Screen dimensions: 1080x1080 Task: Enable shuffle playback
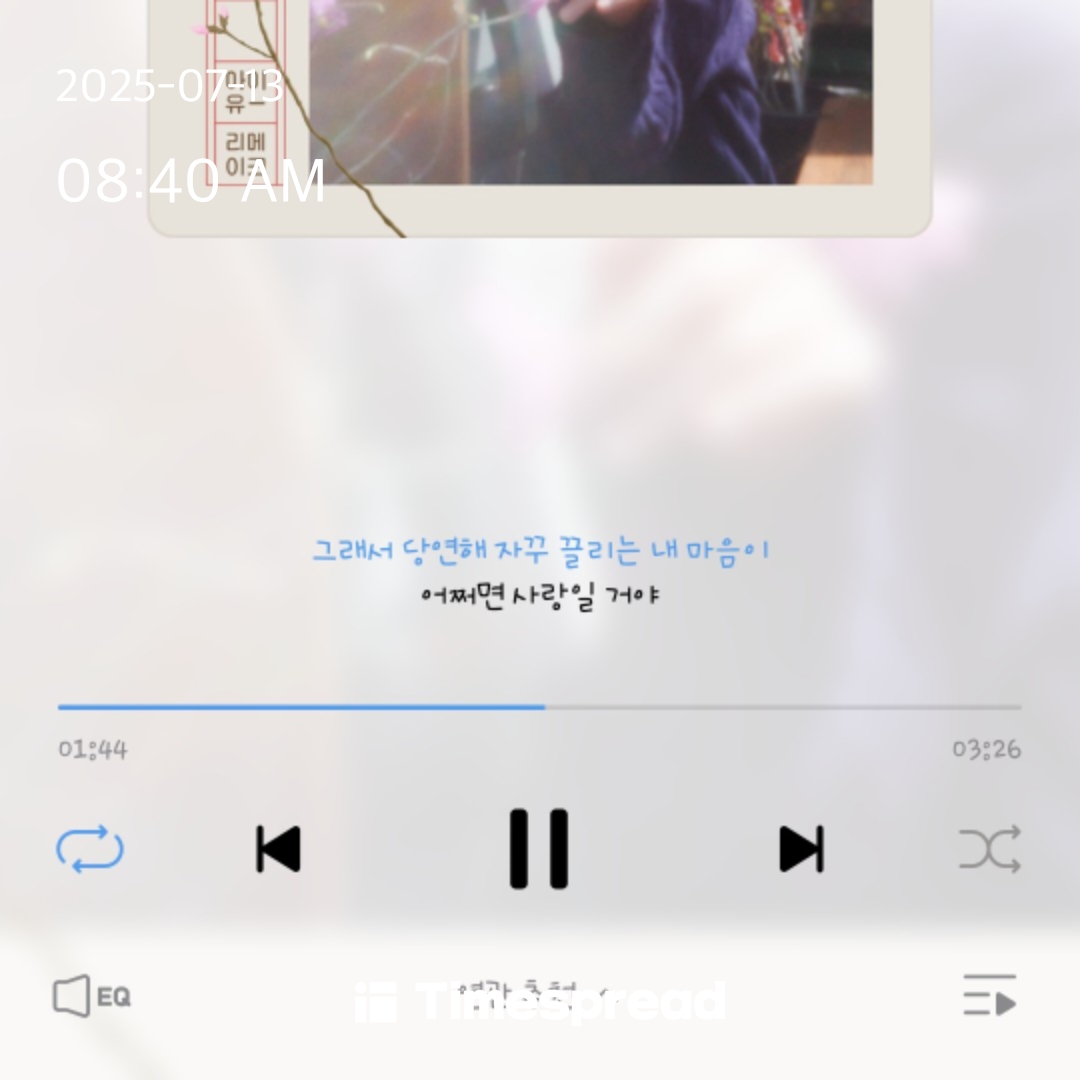click(990, 849)
